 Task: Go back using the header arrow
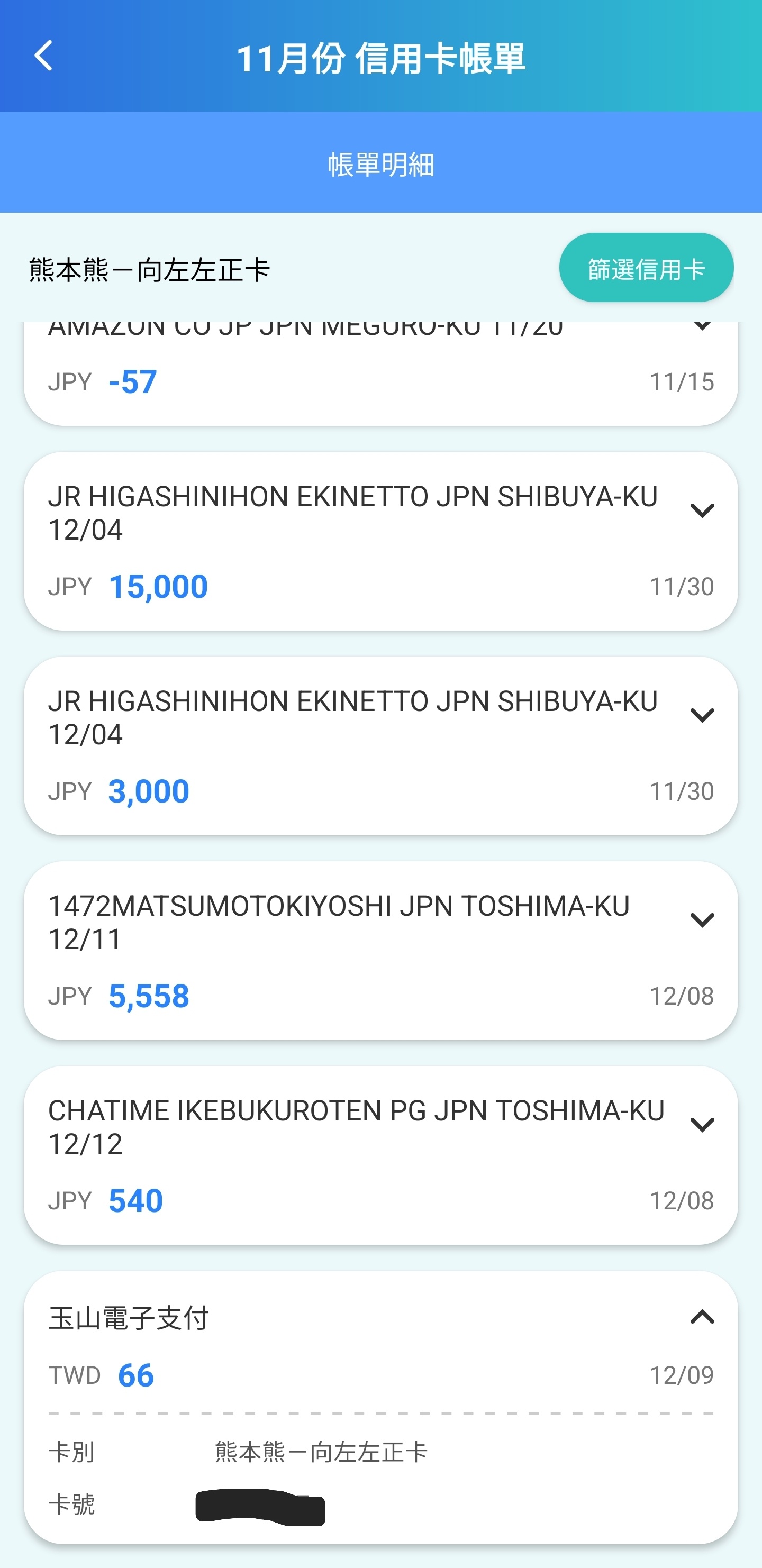point(43,56)
